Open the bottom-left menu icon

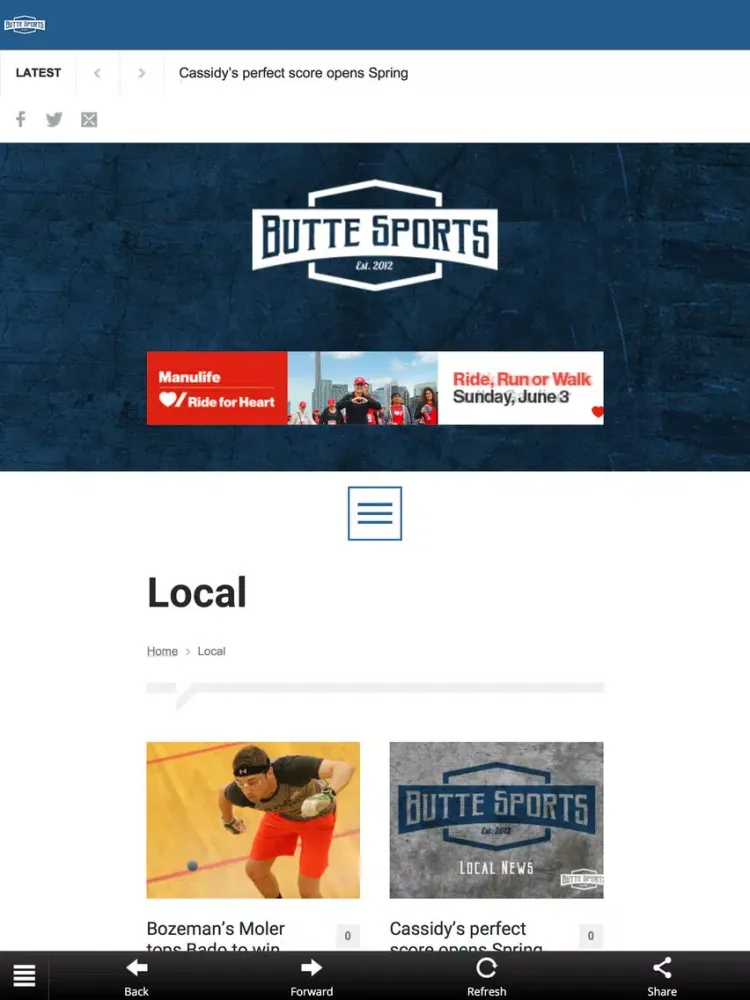point(23,975)
